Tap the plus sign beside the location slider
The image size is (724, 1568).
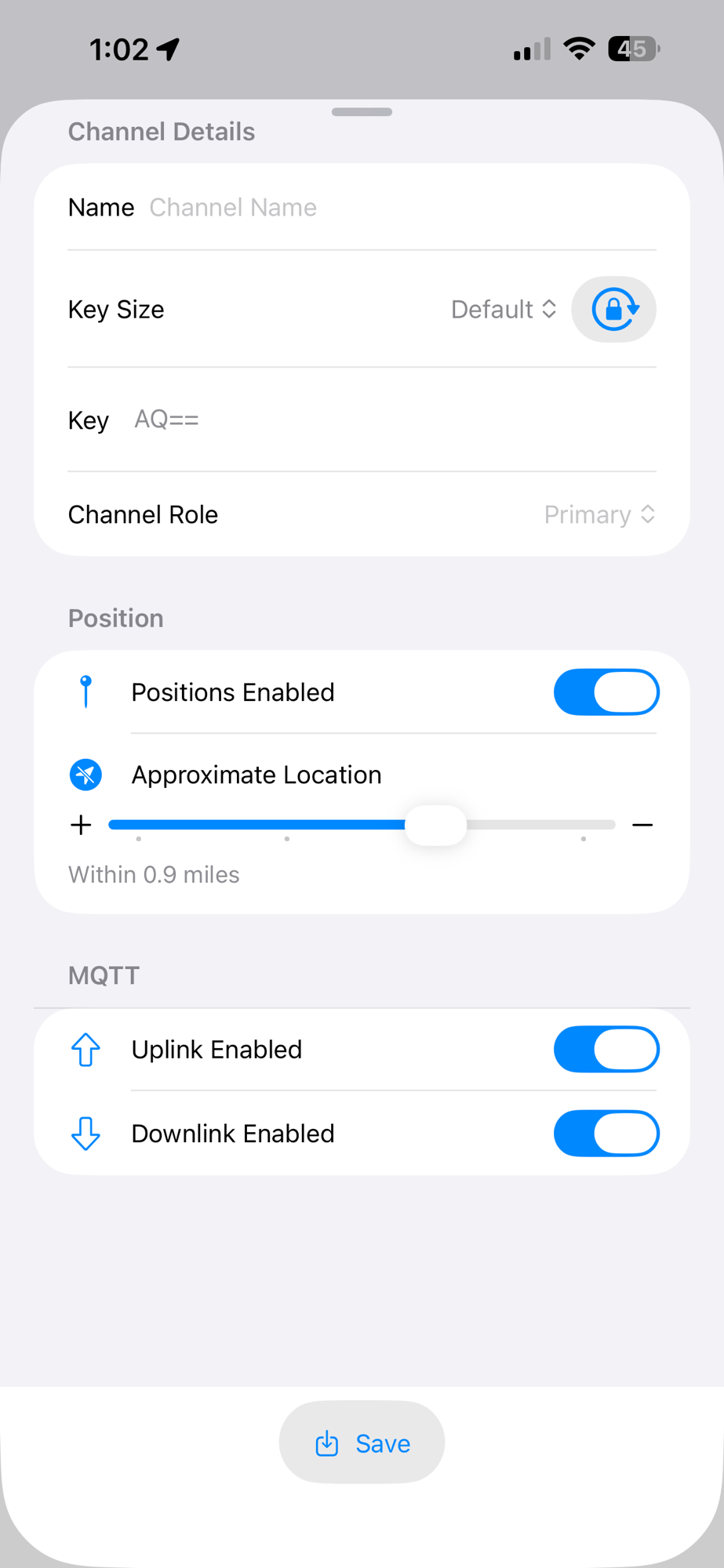(81, 825)
